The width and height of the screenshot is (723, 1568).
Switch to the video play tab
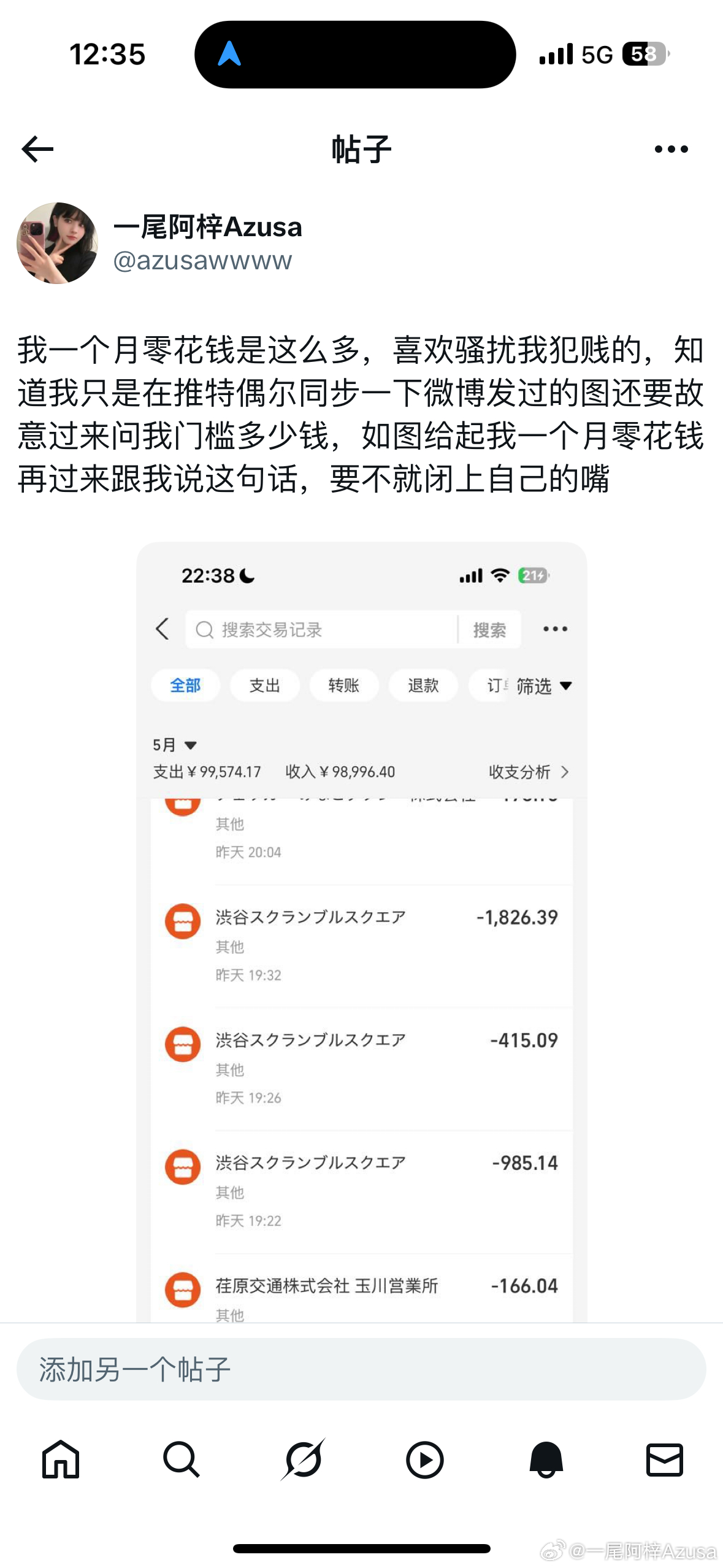(x=424, y=1459)
